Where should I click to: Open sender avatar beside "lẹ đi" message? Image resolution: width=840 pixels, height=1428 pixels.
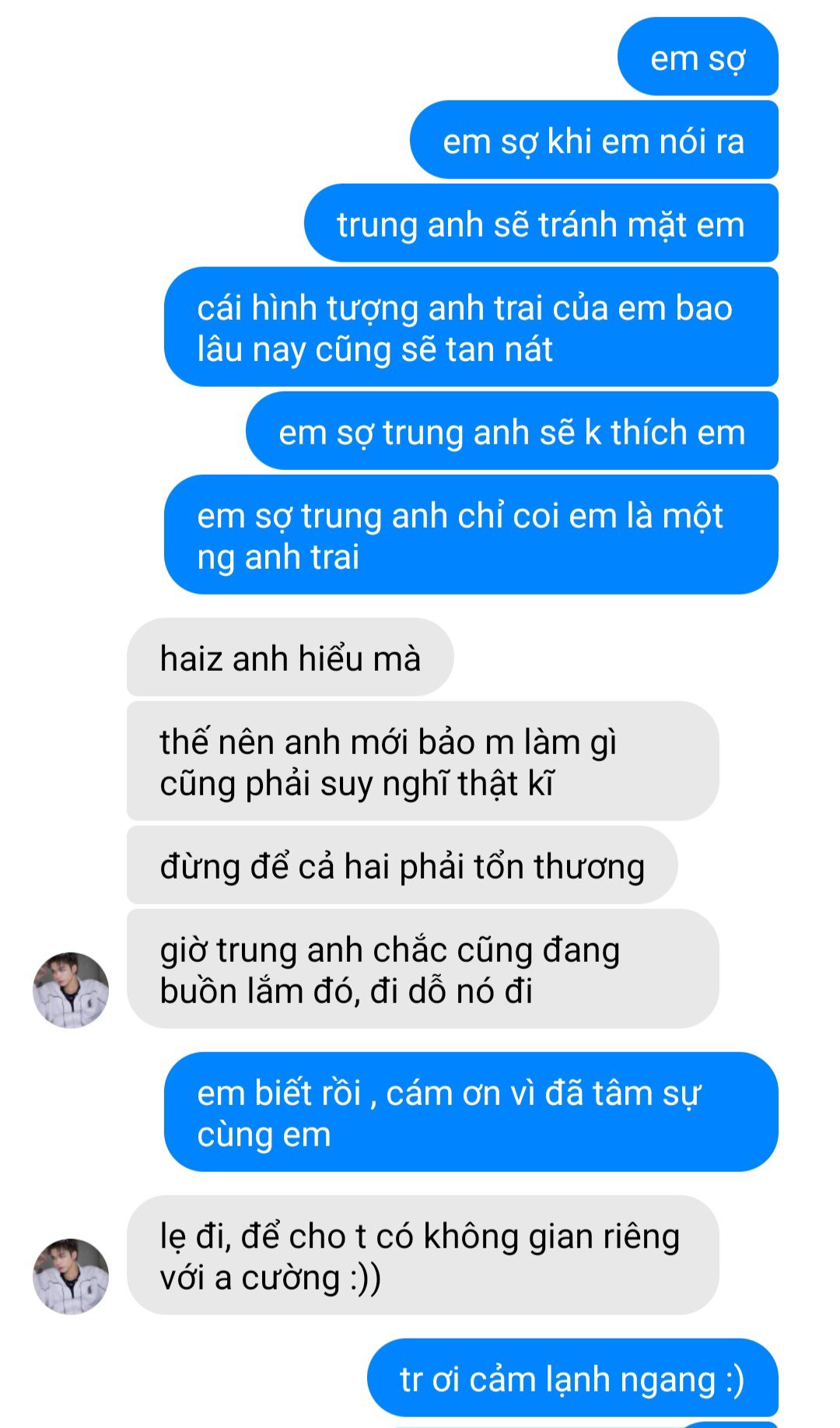pos(71,1276)
